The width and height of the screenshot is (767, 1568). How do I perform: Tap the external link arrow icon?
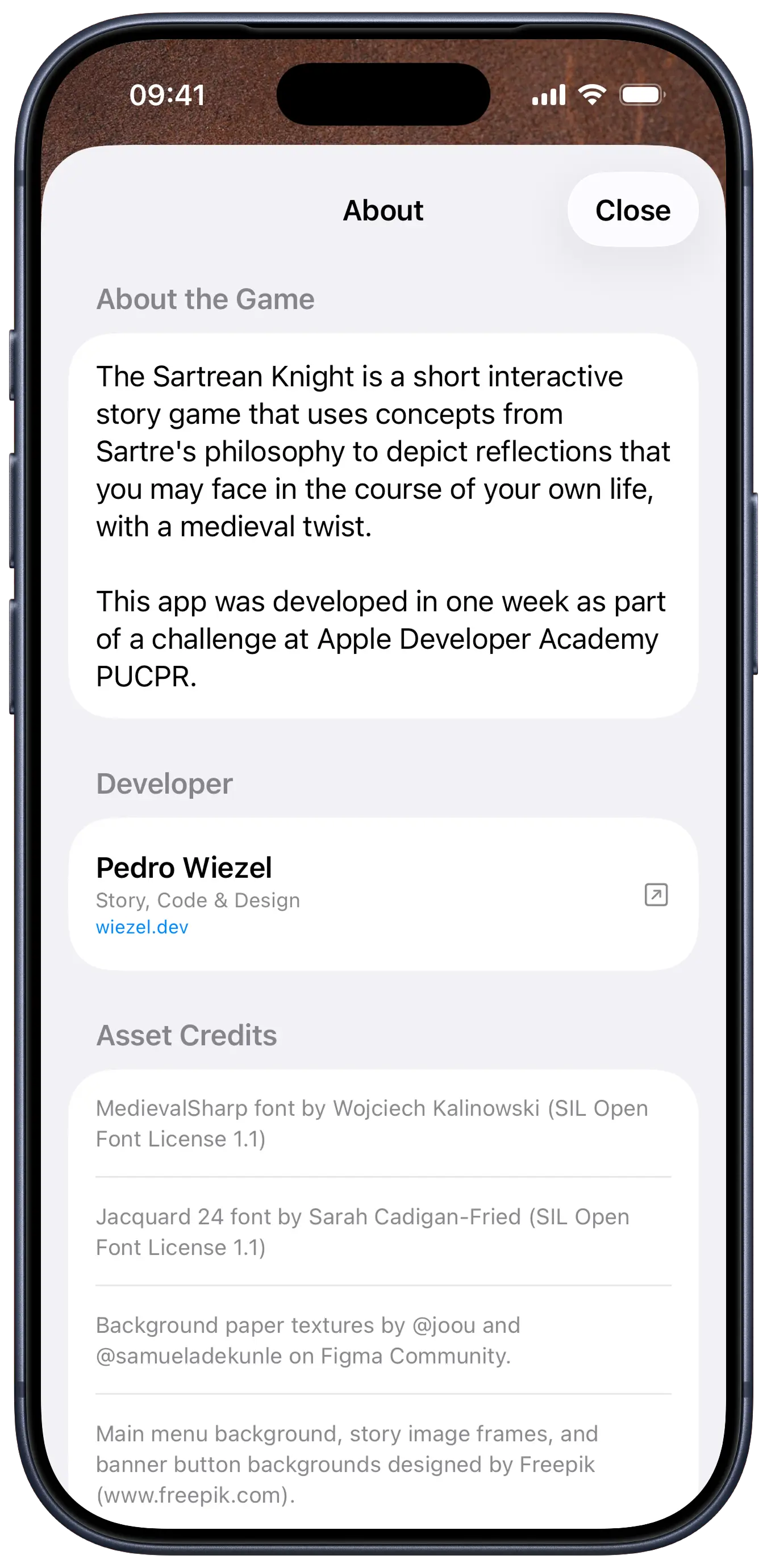[x=656, y=895]
